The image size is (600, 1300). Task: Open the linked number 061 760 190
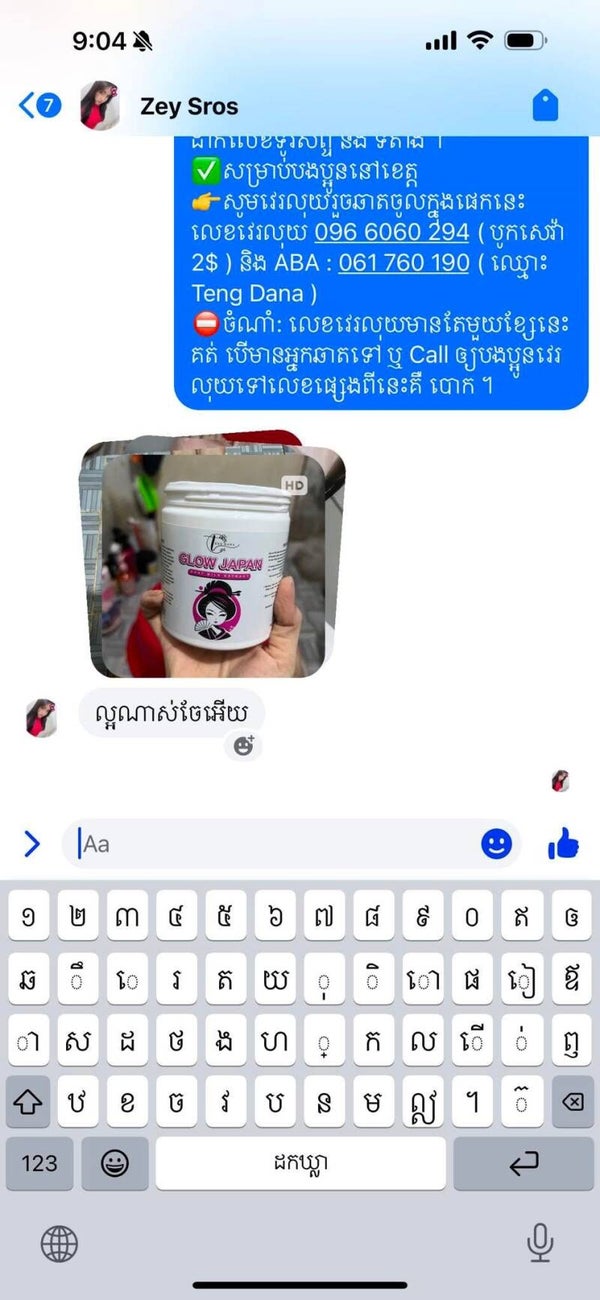coord(403,263)
